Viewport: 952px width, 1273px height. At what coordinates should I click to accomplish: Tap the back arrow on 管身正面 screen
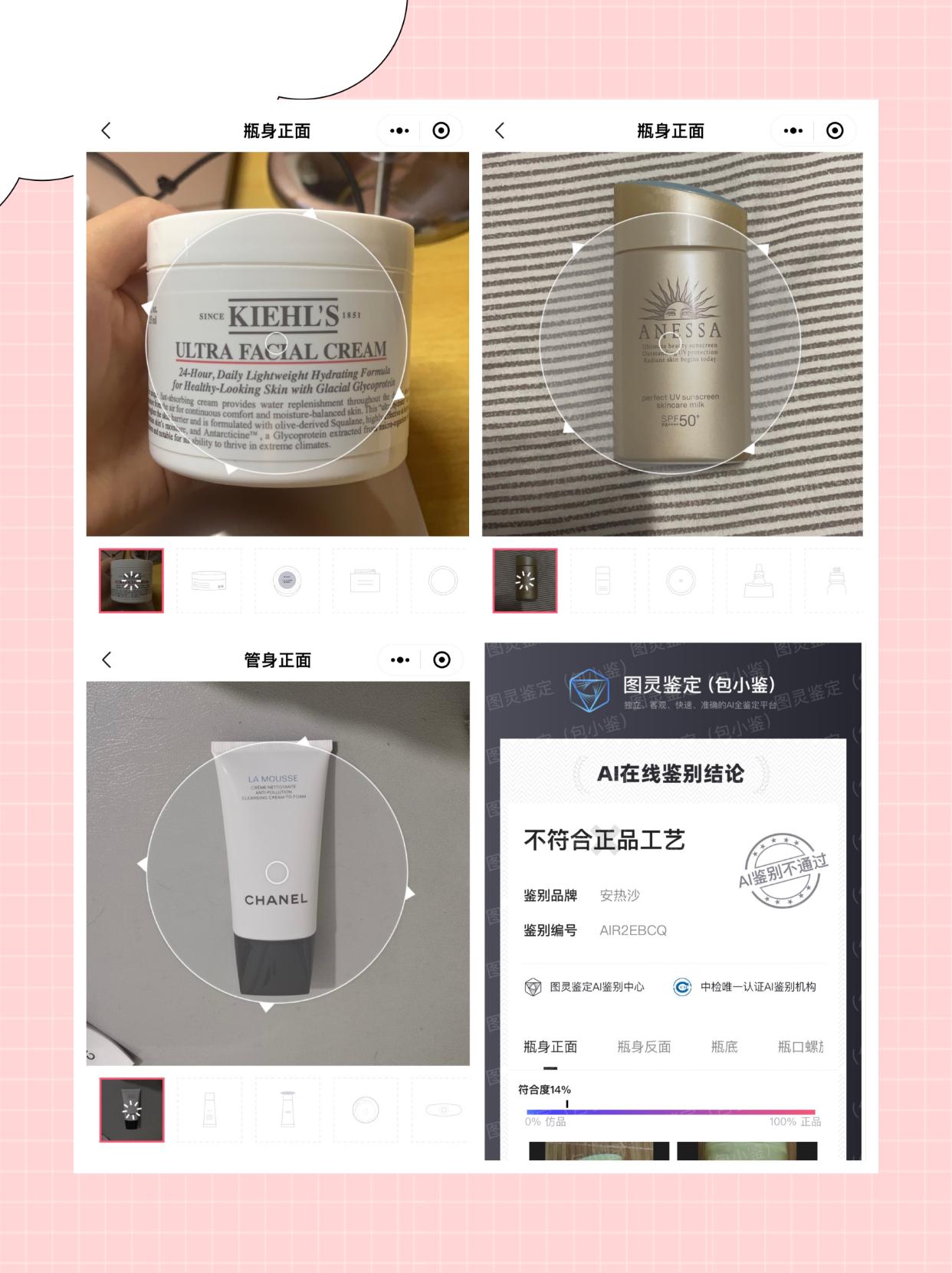pos(107,658)
